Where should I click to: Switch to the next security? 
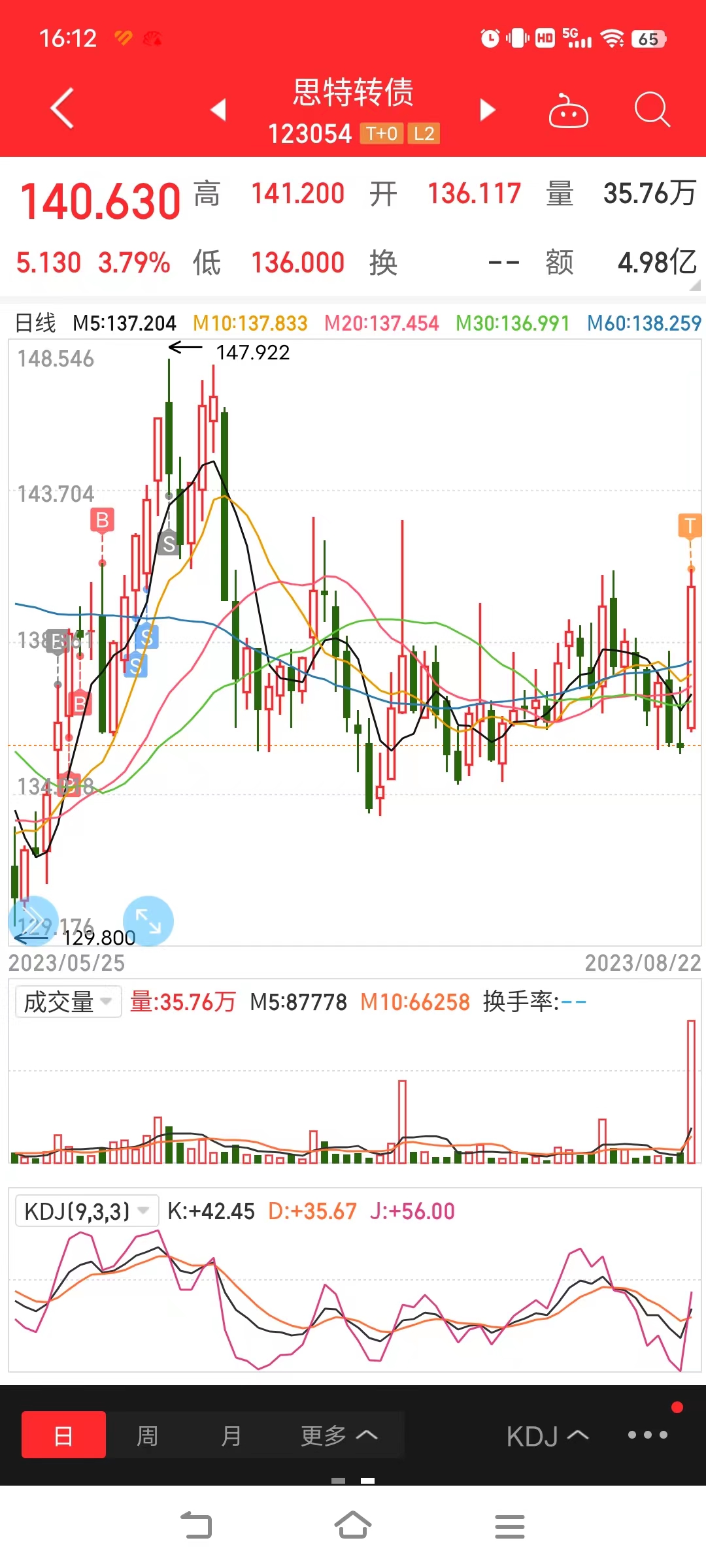tap(487, 110)
